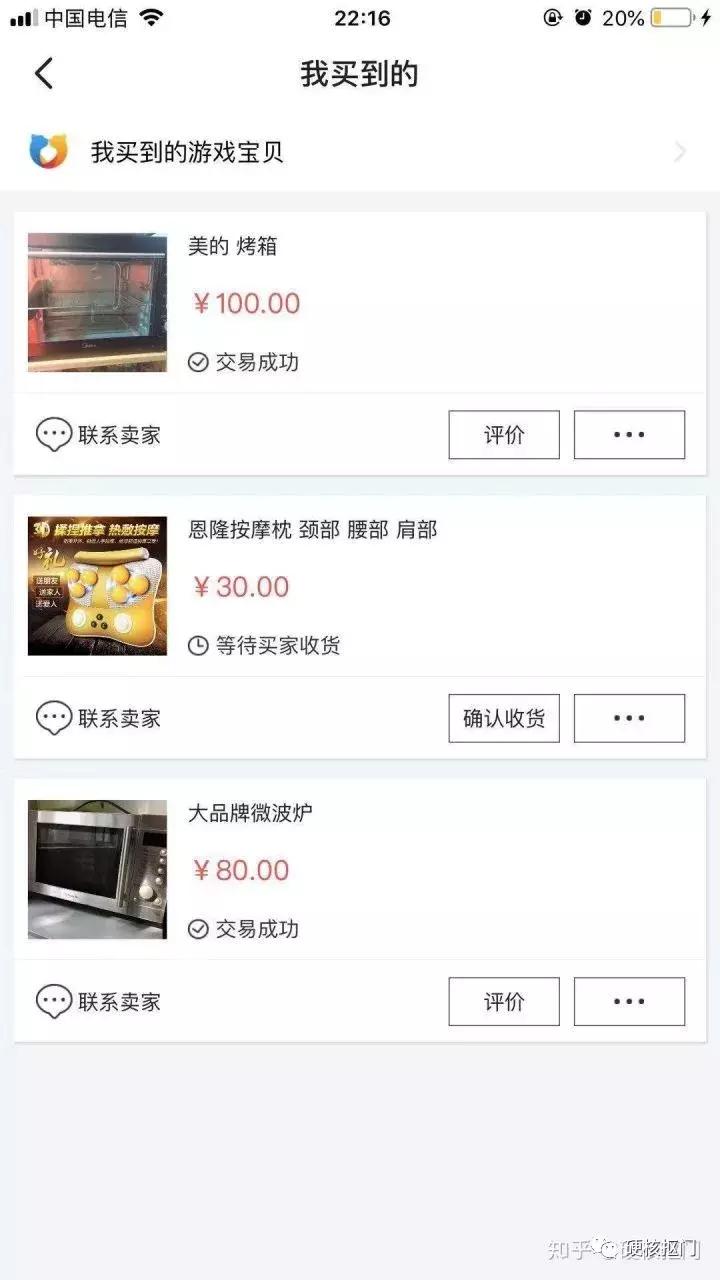Tap the back arrow to leave 我买到的

coord(42,74)
